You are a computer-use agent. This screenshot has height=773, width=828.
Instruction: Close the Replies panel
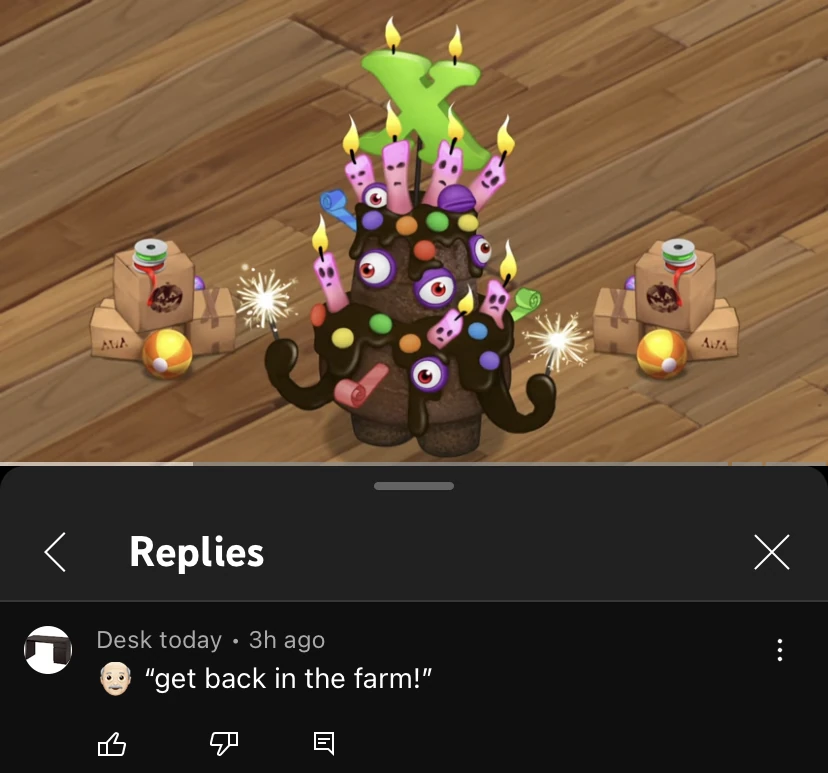(771, 552)
